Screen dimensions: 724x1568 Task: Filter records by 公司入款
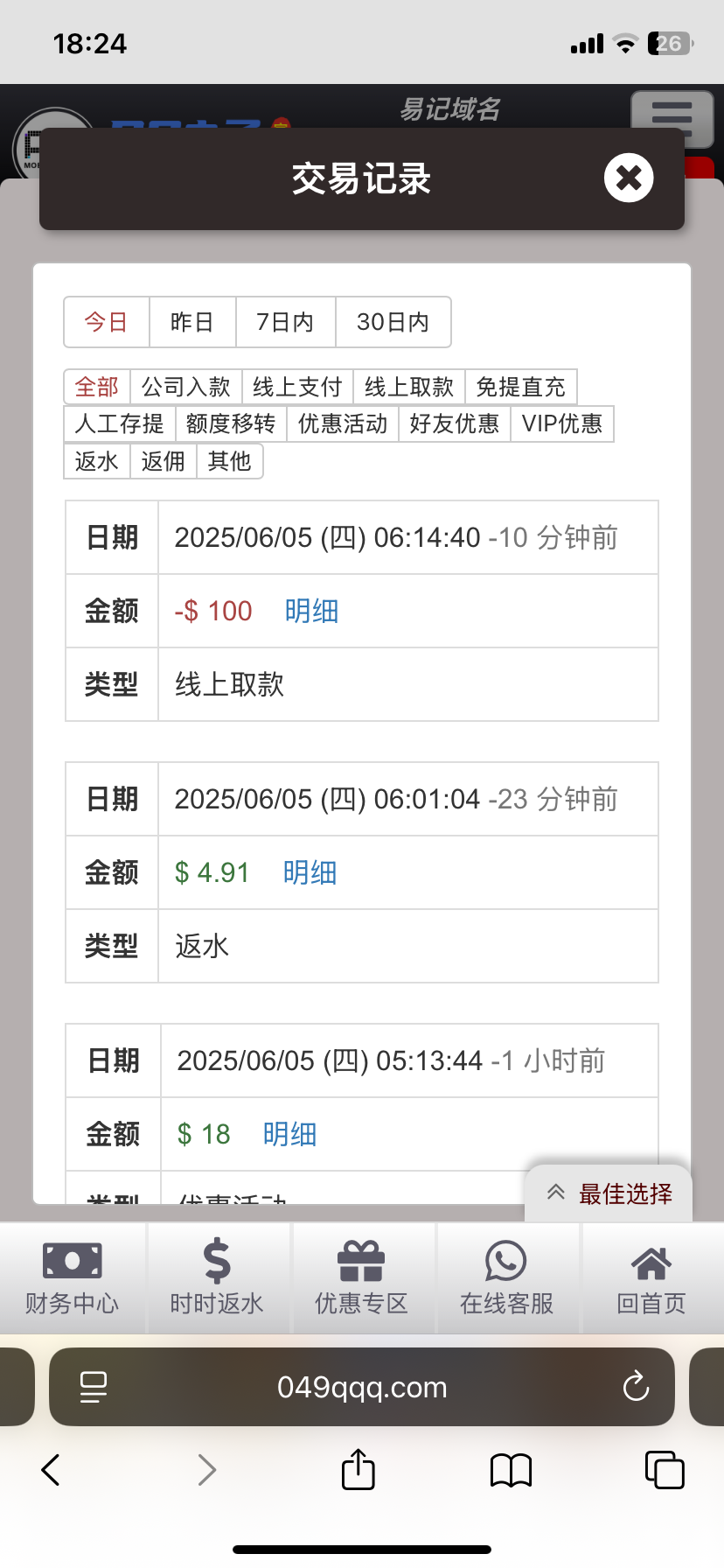pyautogui.click(x=185, y=387)
